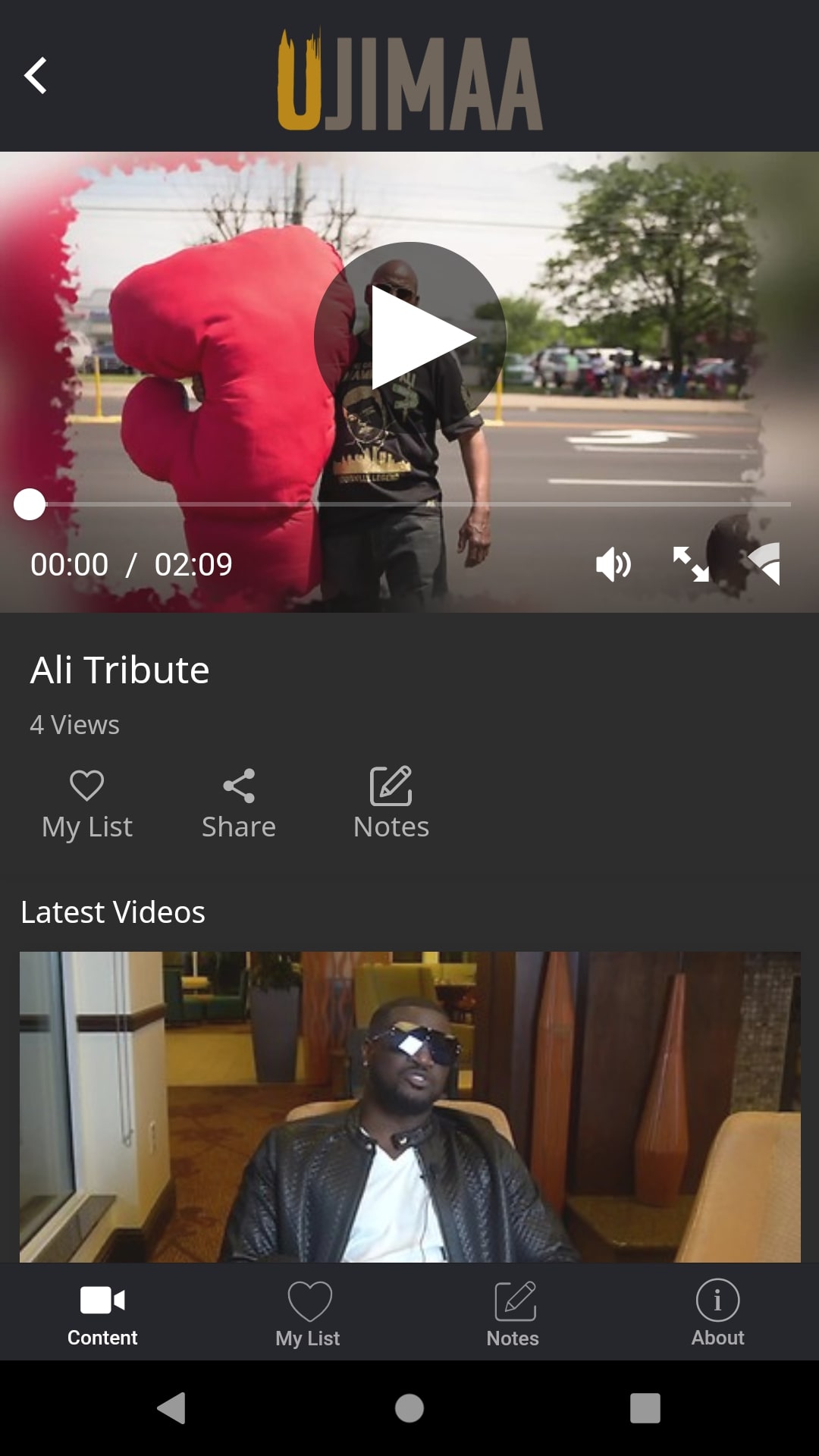Cast the video to a device
This screenshot has height=1456, width=819.
[764, 563]
